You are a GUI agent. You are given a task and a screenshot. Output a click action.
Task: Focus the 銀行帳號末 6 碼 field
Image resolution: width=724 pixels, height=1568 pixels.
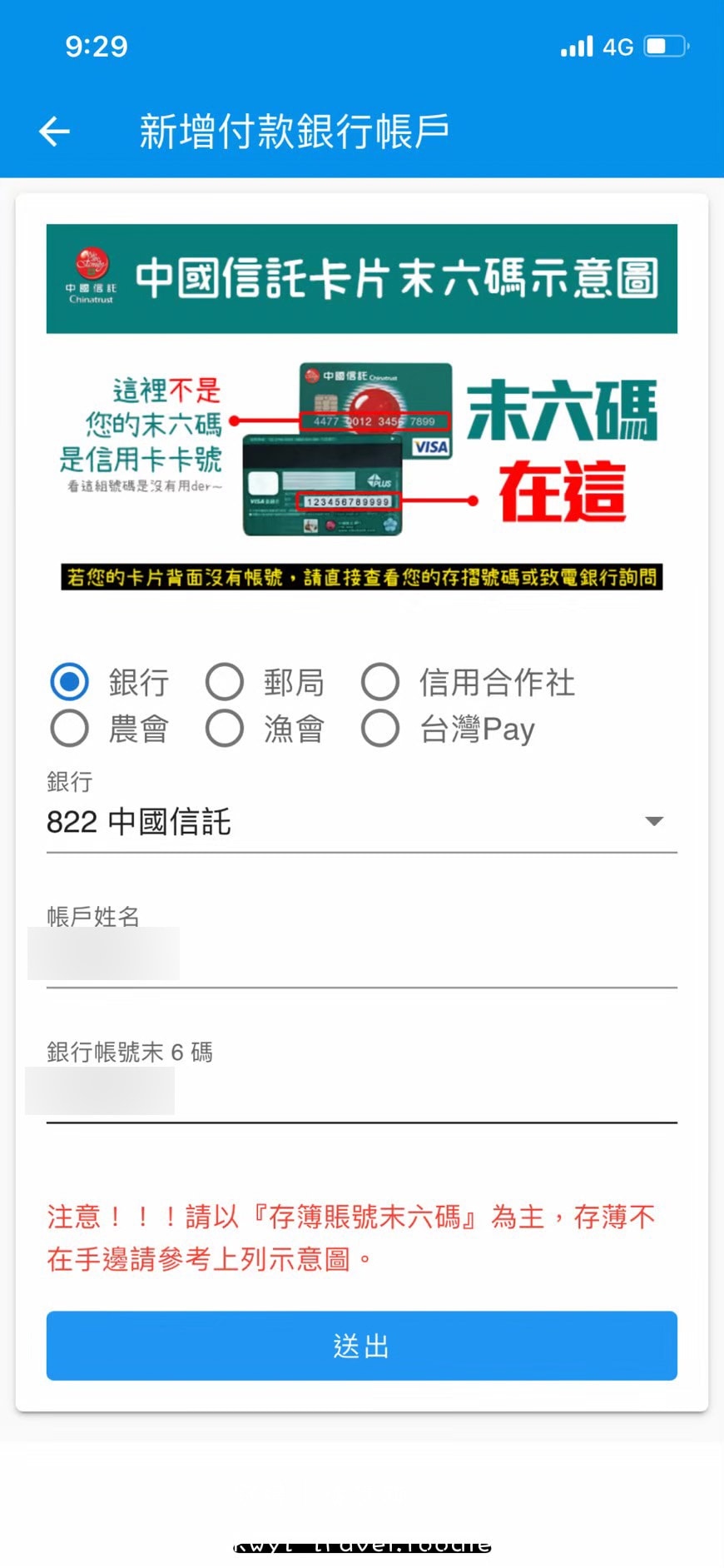click(x=361, y=1093)
